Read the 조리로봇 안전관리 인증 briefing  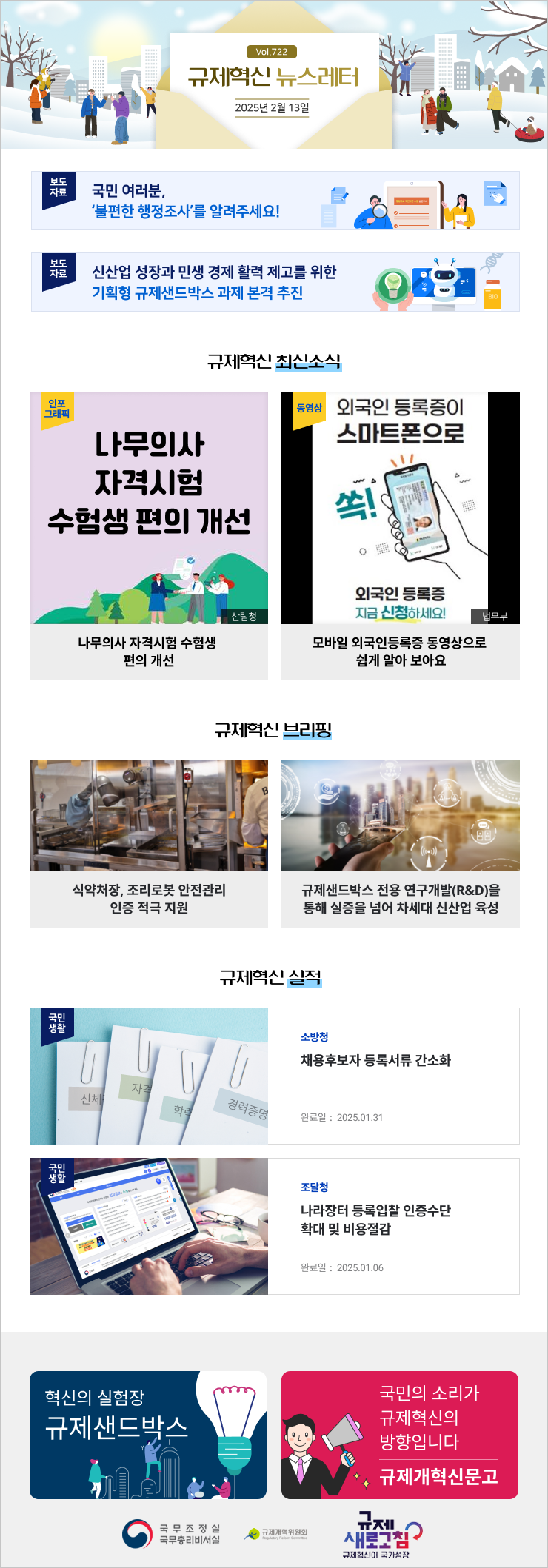pyautogui.click(x=149, y=843)
